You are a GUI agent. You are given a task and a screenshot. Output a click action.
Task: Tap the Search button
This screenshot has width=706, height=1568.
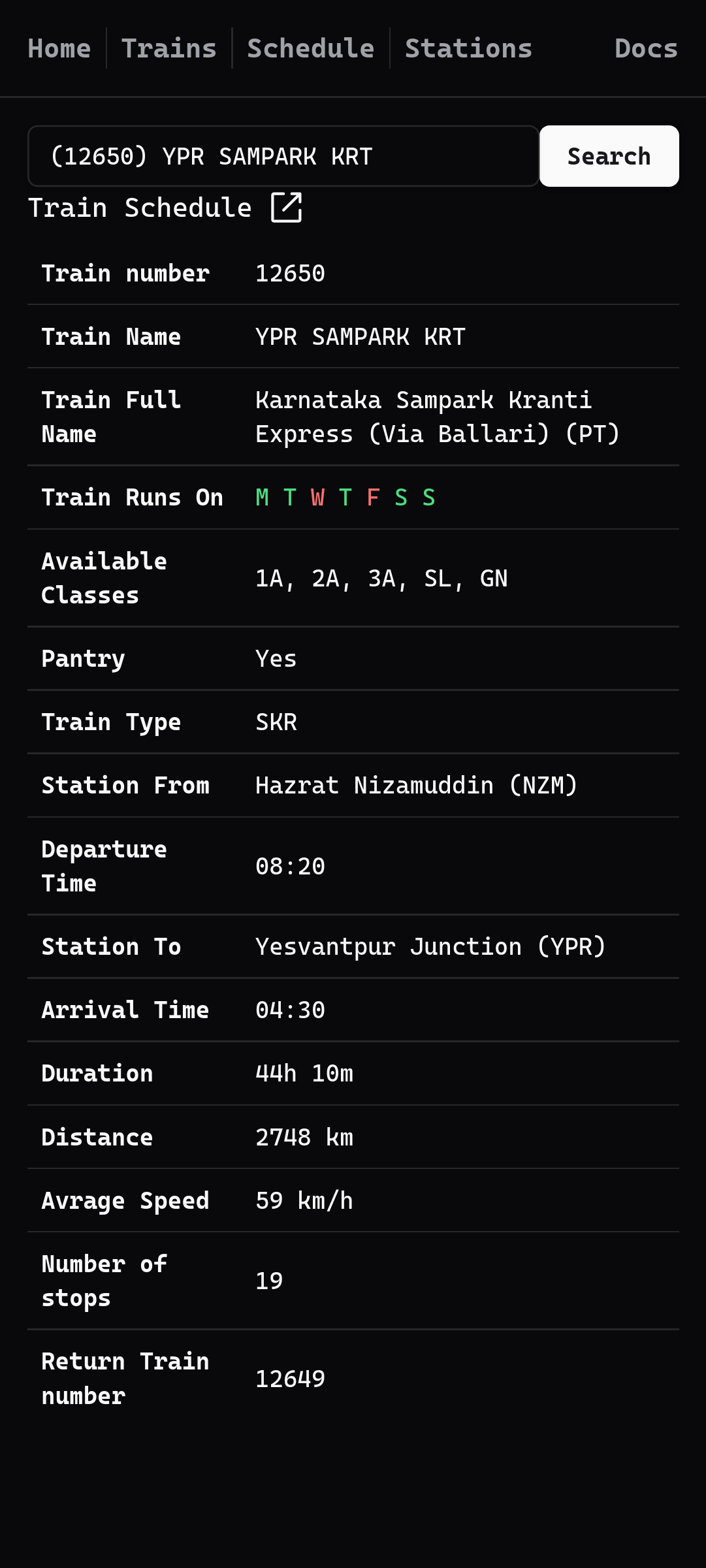point(609,156)
